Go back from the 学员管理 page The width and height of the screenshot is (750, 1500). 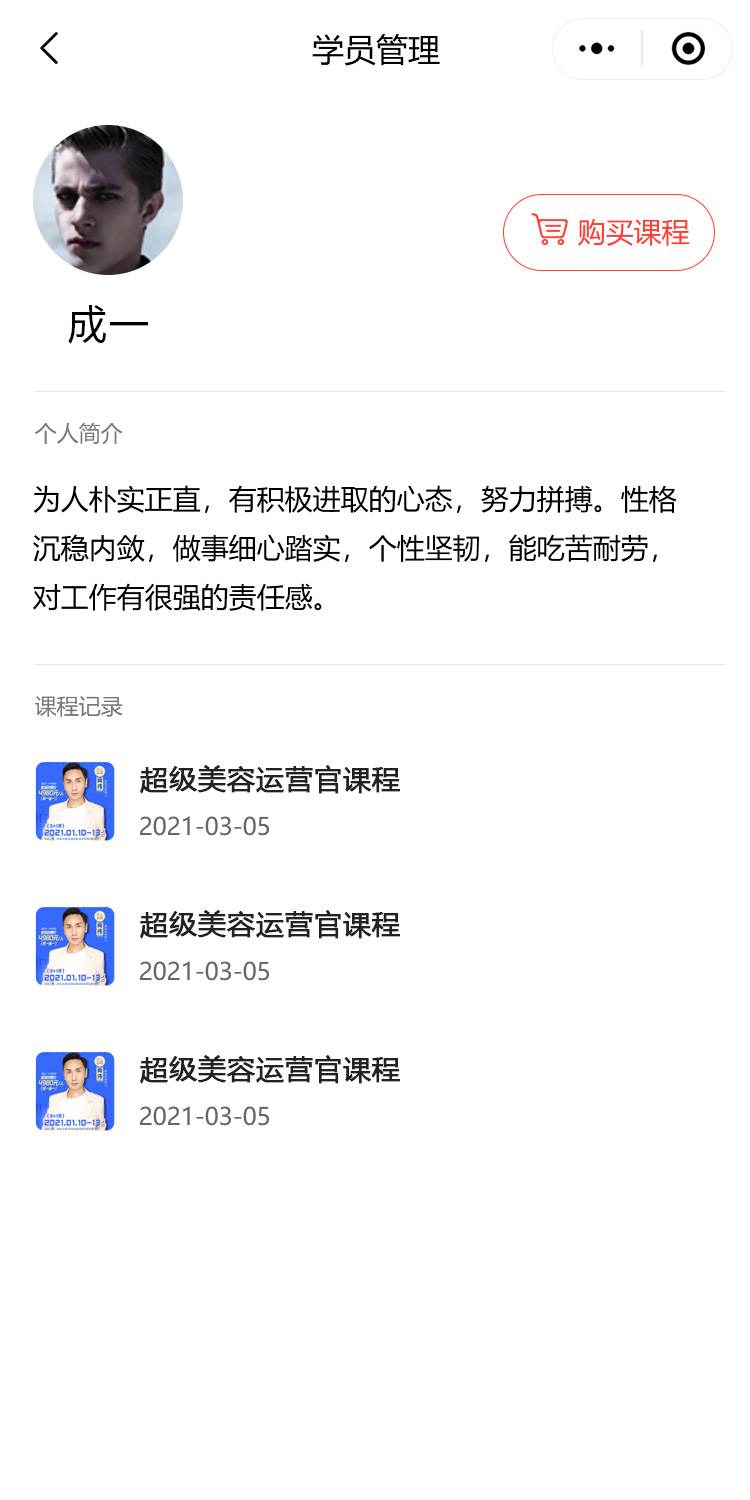point(49,49)
